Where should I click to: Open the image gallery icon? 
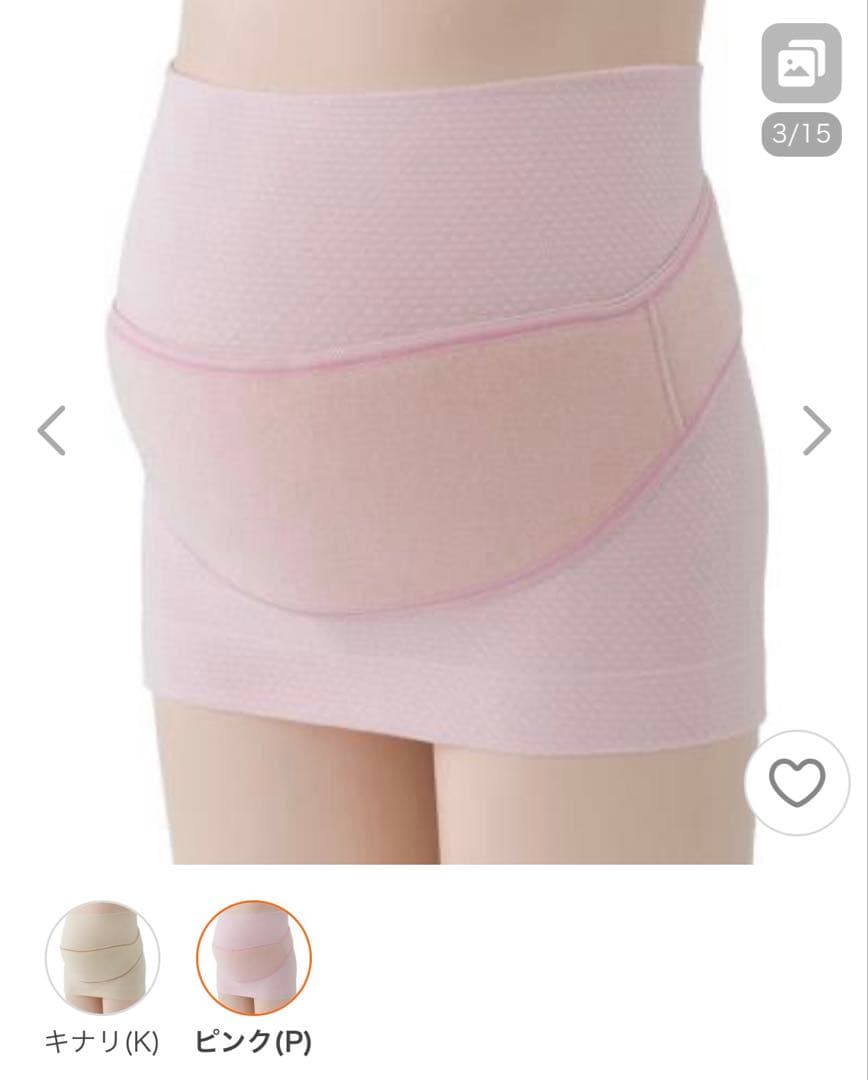pyautogui.click(x=801, y=63)
